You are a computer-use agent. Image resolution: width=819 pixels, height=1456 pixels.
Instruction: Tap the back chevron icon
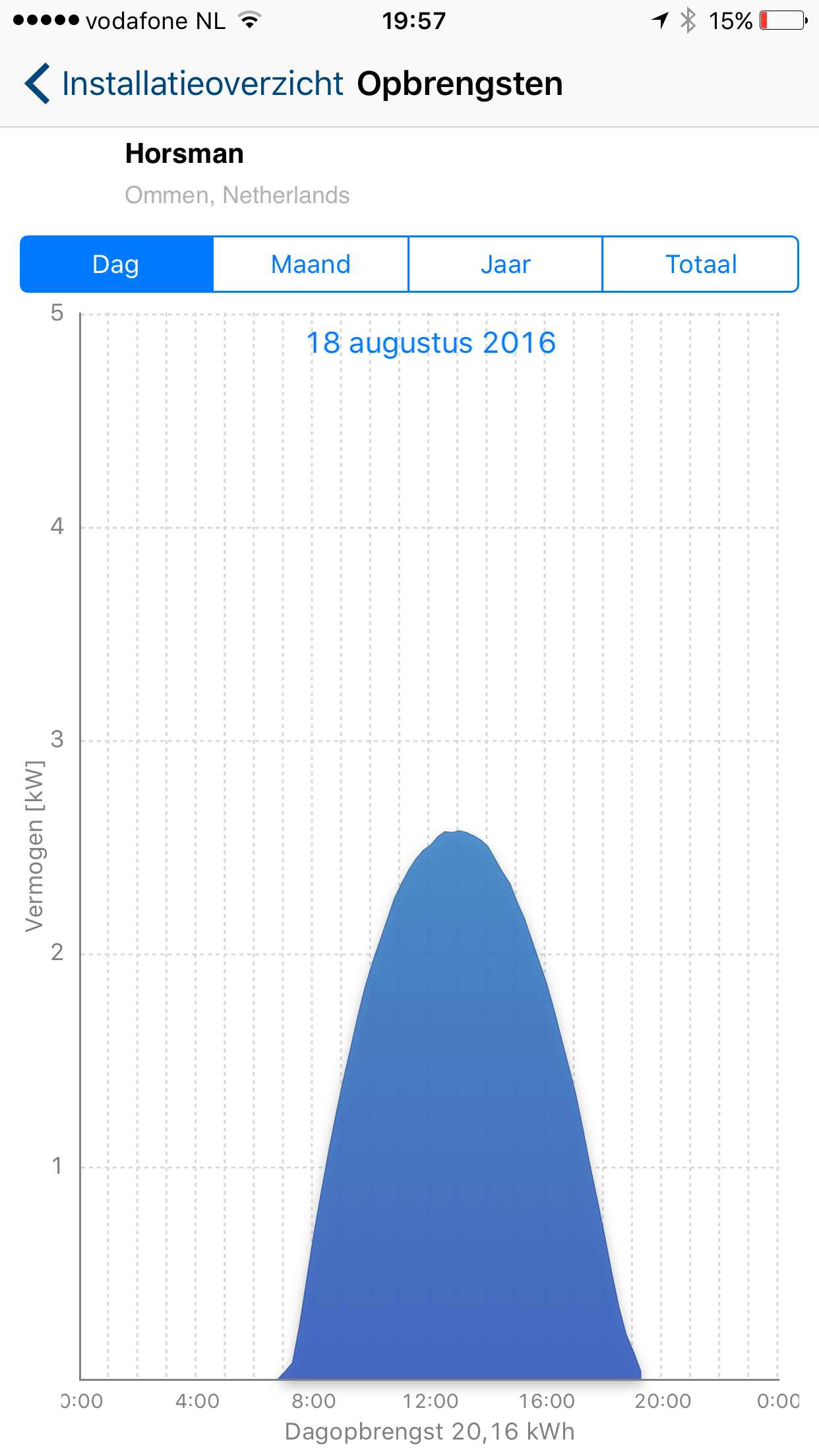tap(38, 82)
